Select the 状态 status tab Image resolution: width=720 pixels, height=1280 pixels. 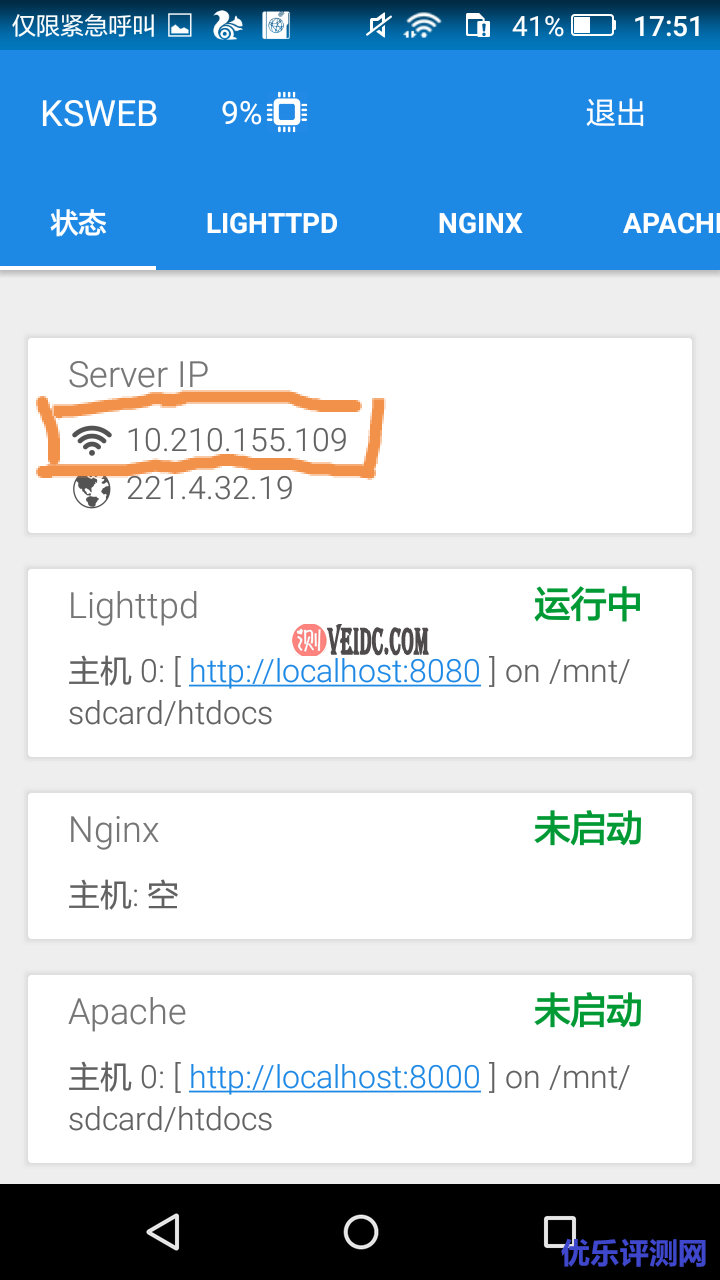coord(78,223)
